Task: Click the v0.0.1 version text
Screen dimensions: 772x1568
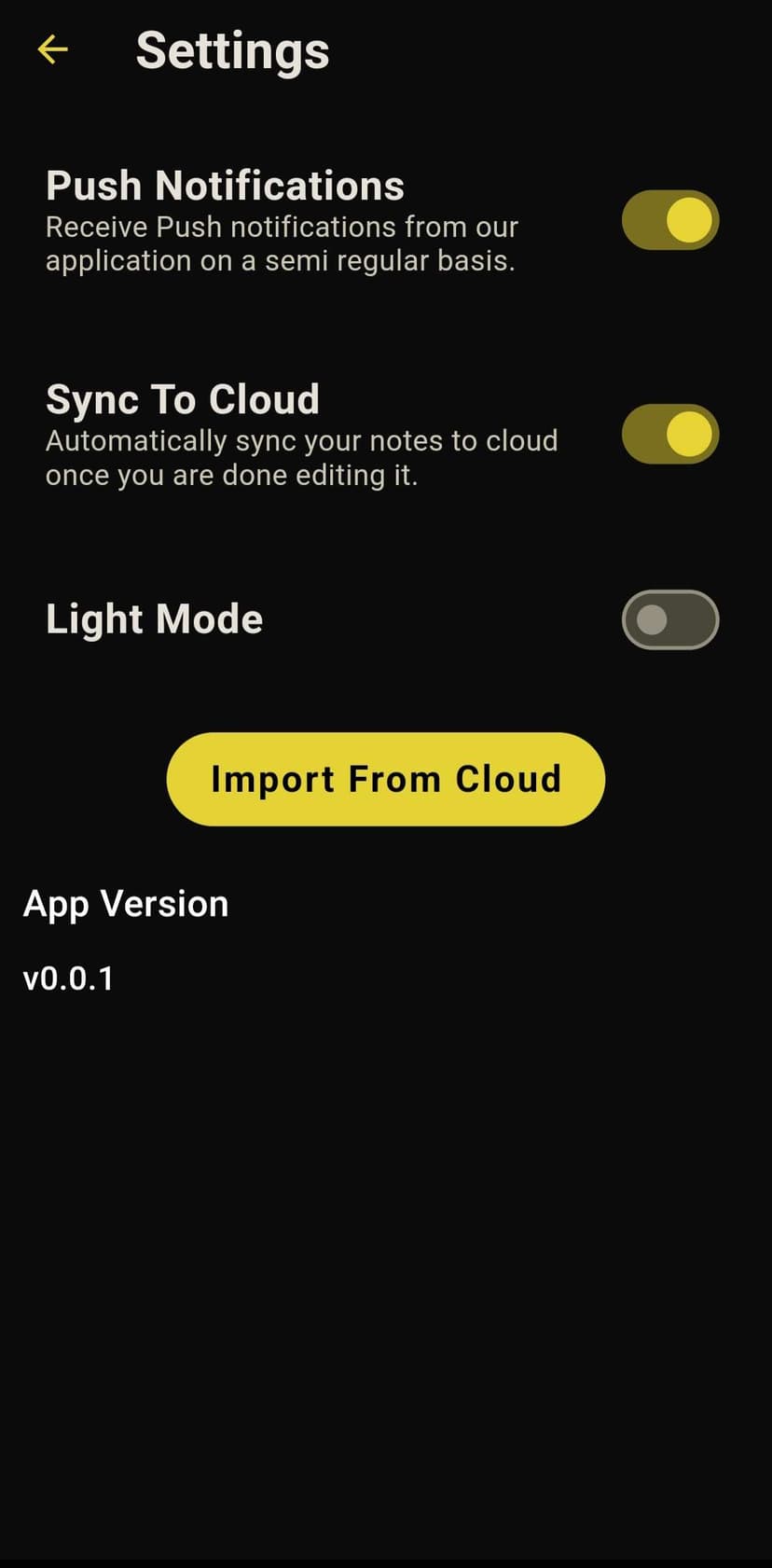Action: pos(69,978)
